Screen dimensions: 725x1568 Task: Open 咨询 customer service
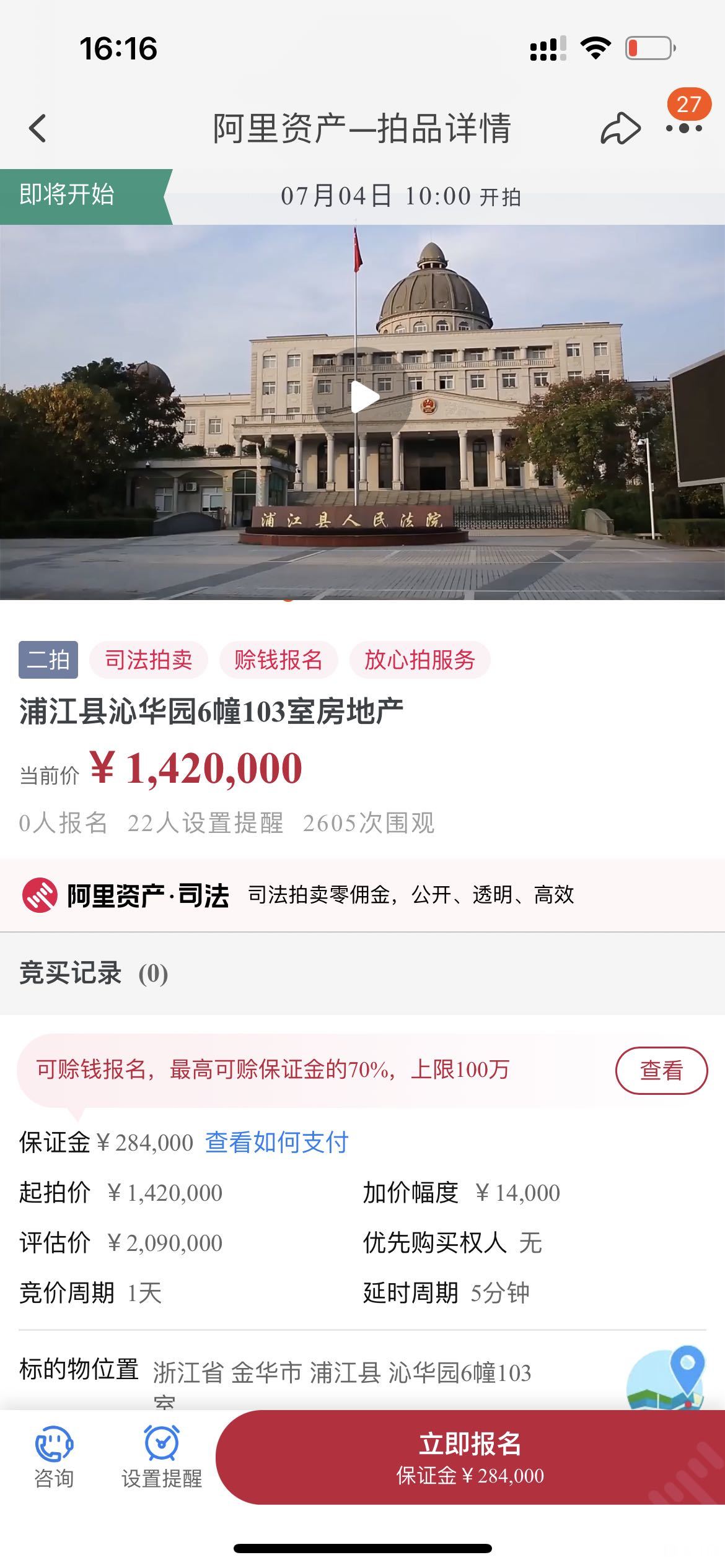pyautogui.click(x=54, y=1457)
